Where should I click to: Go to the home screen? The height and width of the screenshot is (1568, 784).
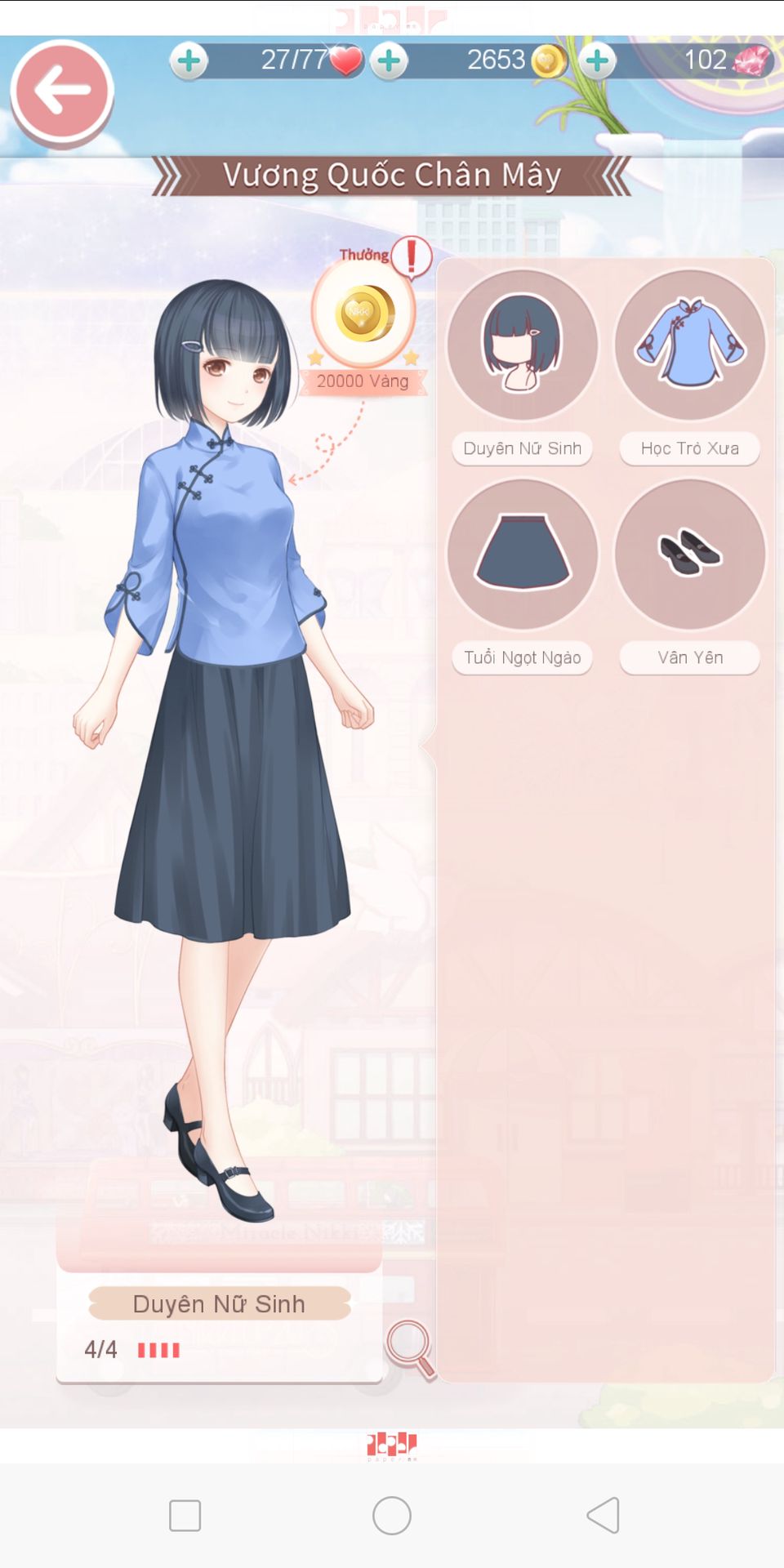pyautogui.click(x=392, y=1516)
